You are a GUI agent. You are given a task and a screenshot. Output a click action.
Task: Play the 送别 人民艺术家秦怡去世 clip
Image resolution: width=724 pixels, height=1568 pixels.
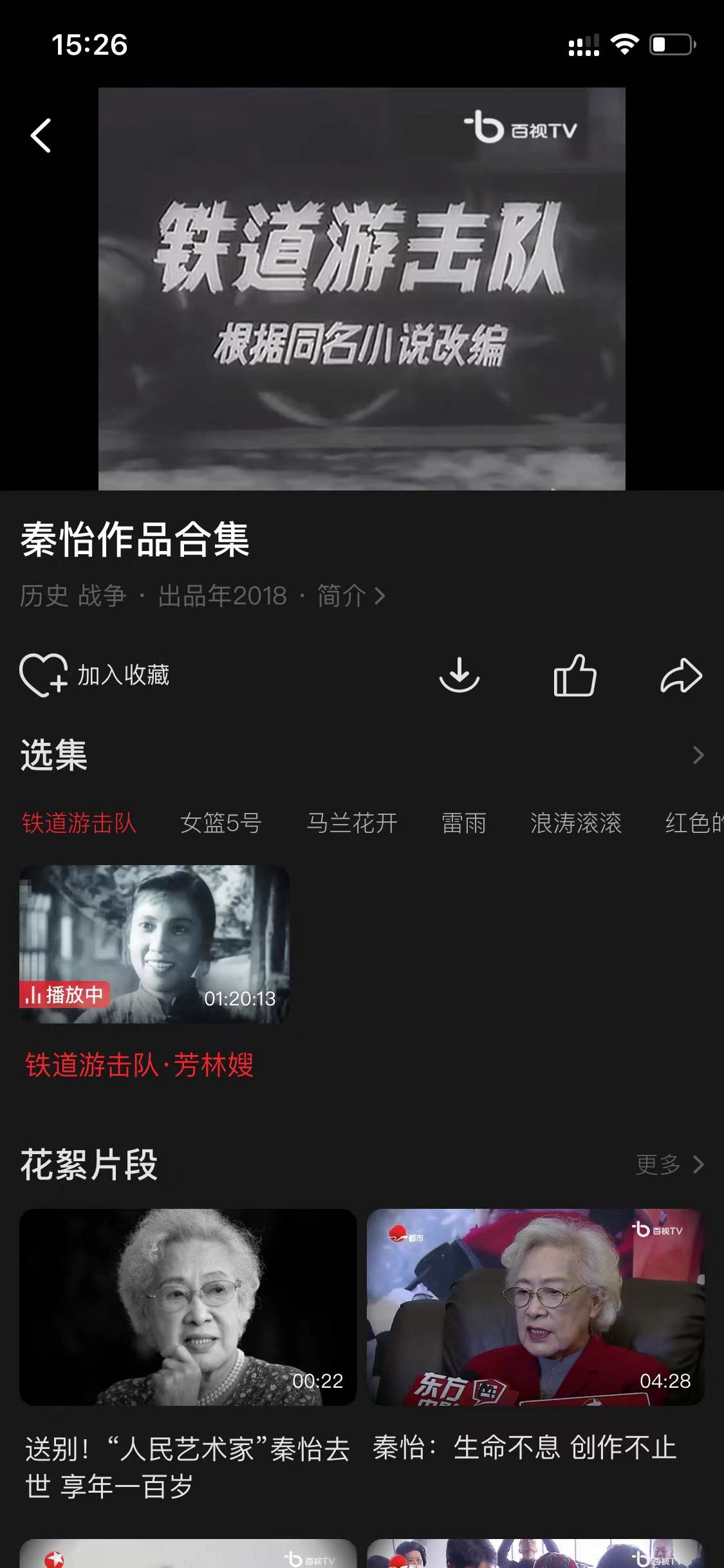click(188, 1307)
